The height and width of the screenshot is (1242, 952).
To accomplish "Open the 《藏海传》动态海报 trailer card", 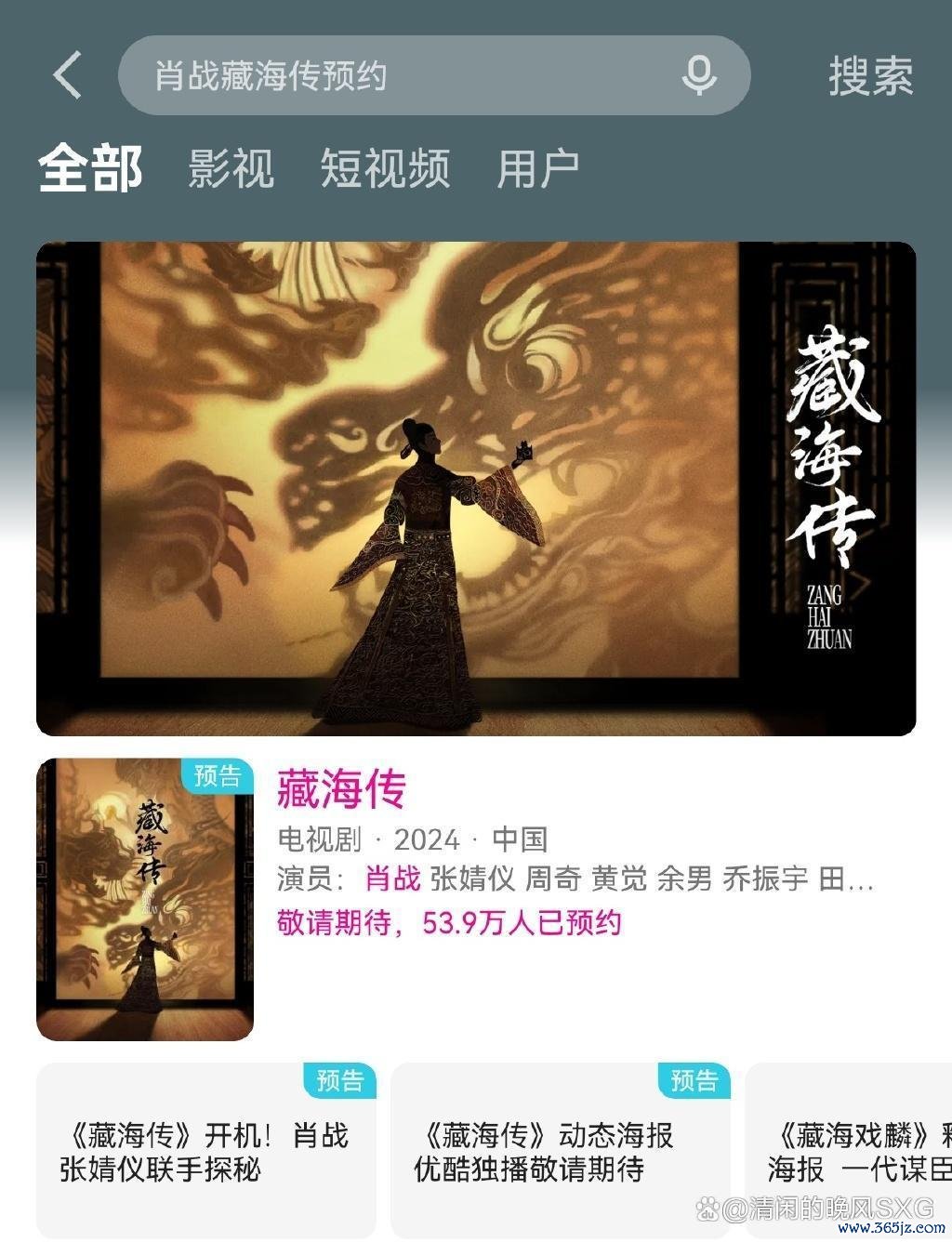I will pos(560,1151).
